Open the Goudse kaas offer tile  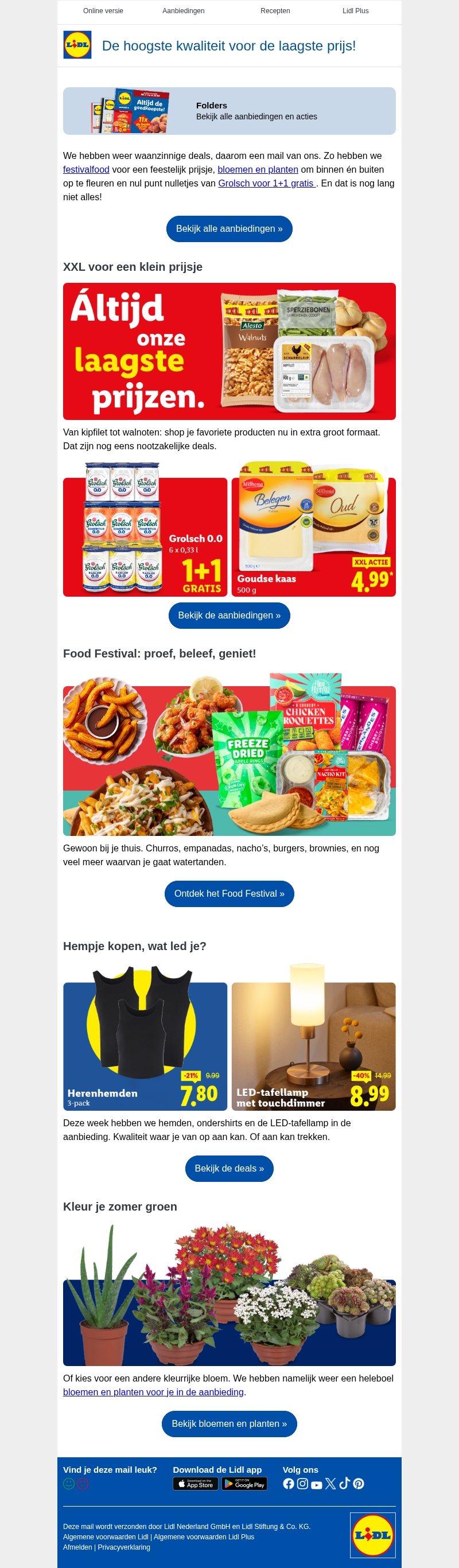(x=313, y=536)
